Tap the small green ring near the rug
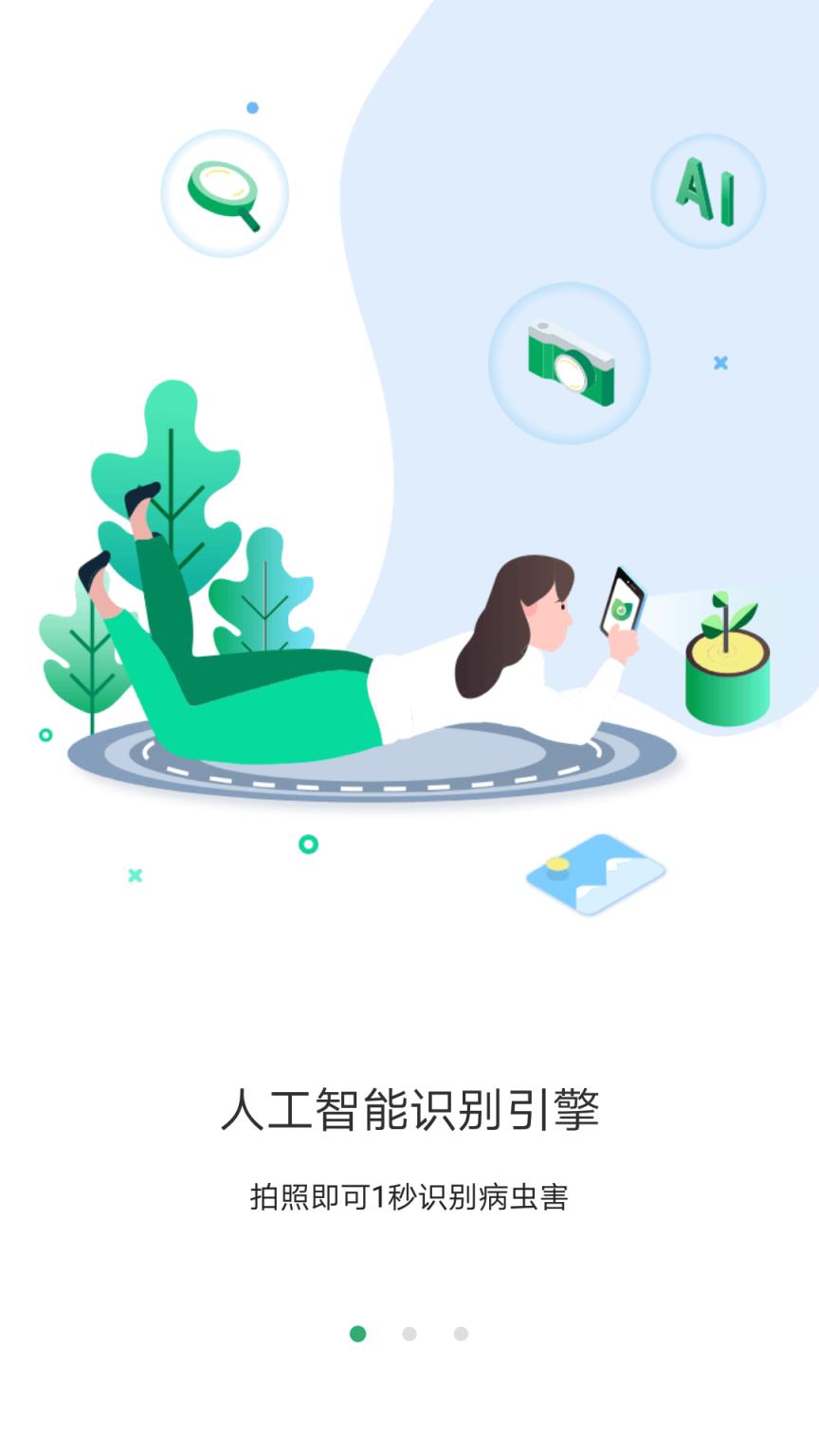Image resolution: width=819 pixels, height=1456 pixels. pyautogui.click(x=306, y=842)
